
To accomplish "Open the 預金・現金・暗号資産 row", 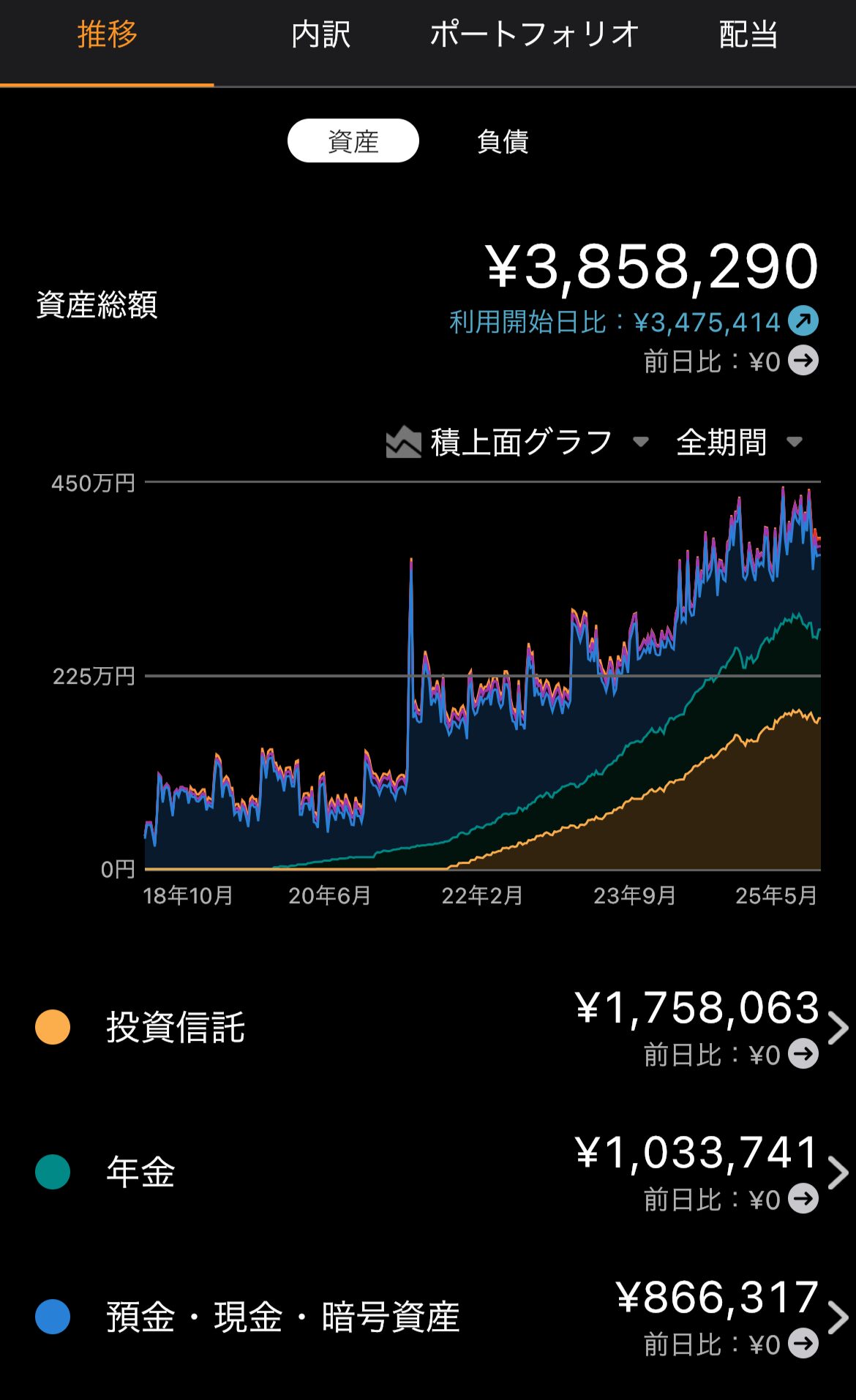I will pyautogui.click(x=428, y=1317).
